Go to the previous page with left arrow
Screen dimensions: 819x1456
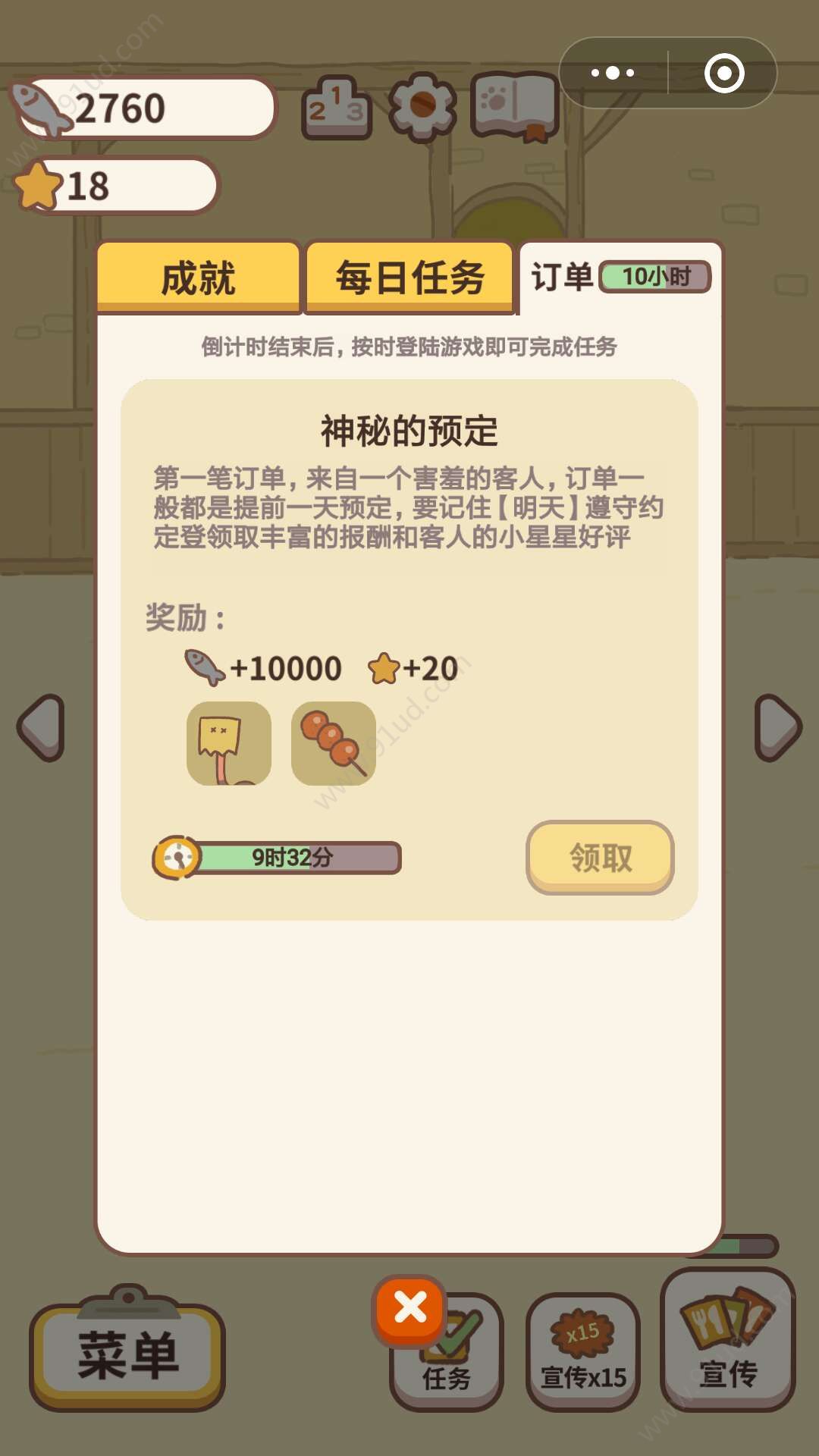pos(42,727)
